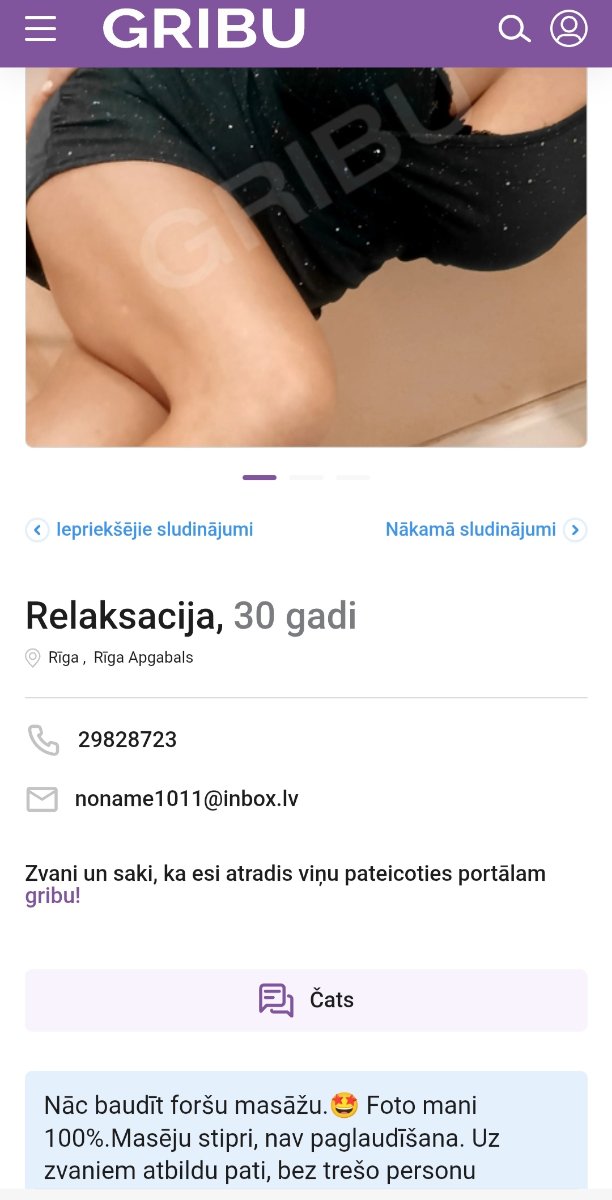Viewport: 612px width, 1200px height.
Task: Go to Nākamā sludinājumi
Action: click(486, 530)
